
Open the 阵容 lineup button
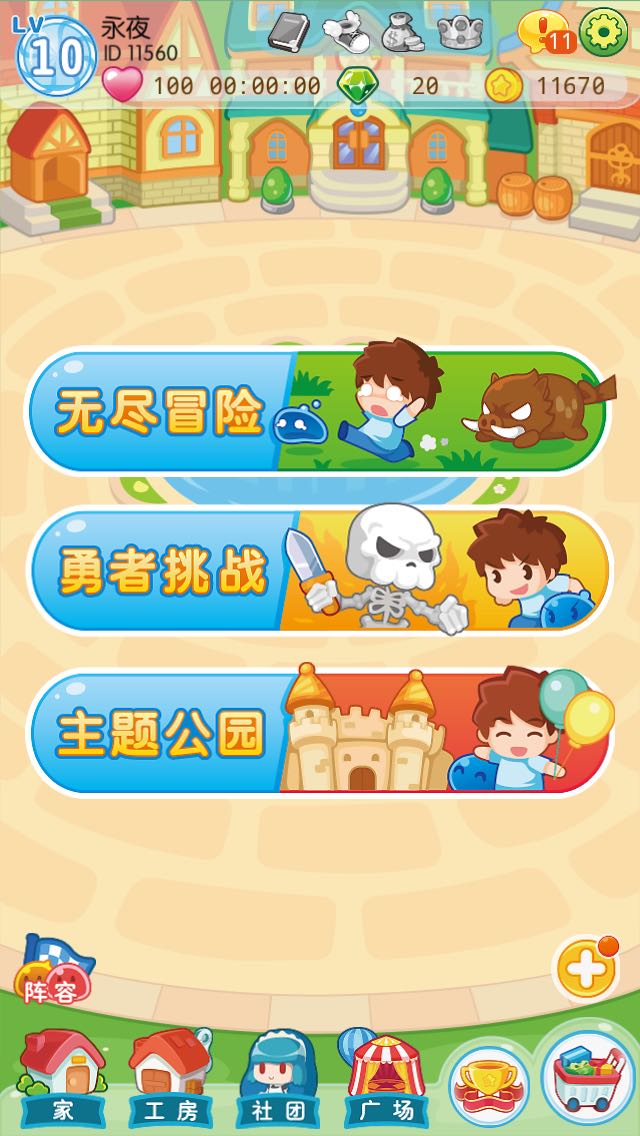click(53, 973)
